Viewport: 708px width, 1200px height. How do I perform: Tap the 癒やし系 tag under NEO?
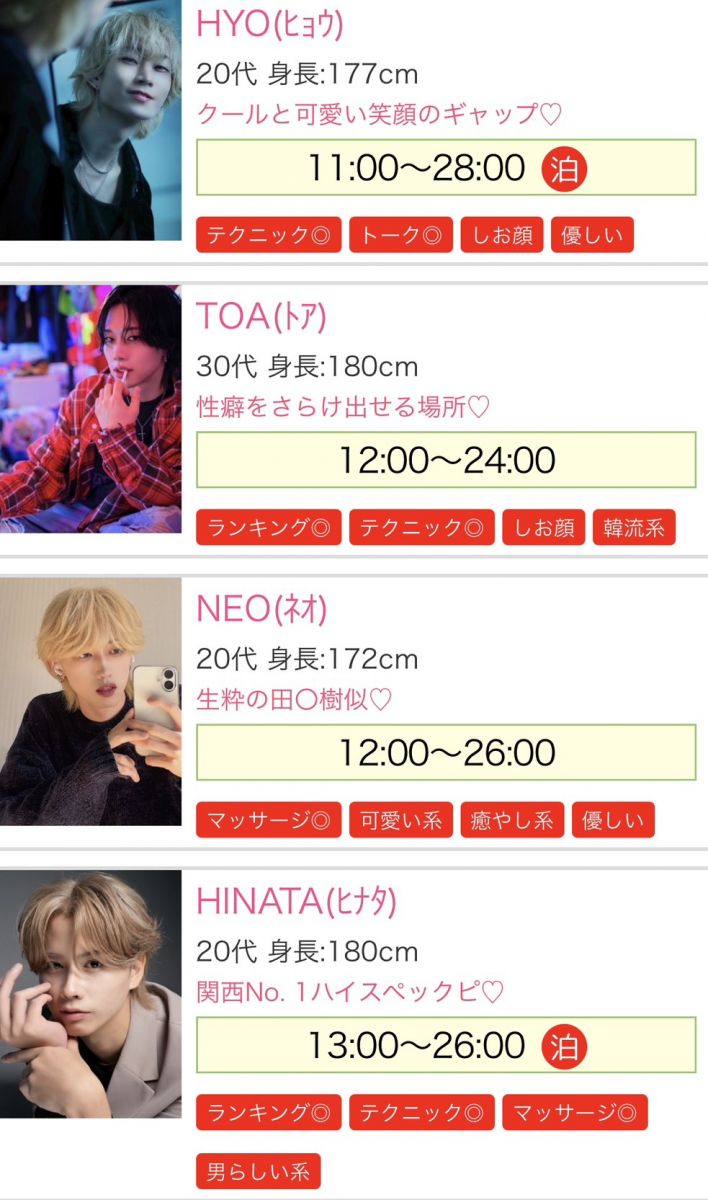pyautogui.click(x=512, y=821)
